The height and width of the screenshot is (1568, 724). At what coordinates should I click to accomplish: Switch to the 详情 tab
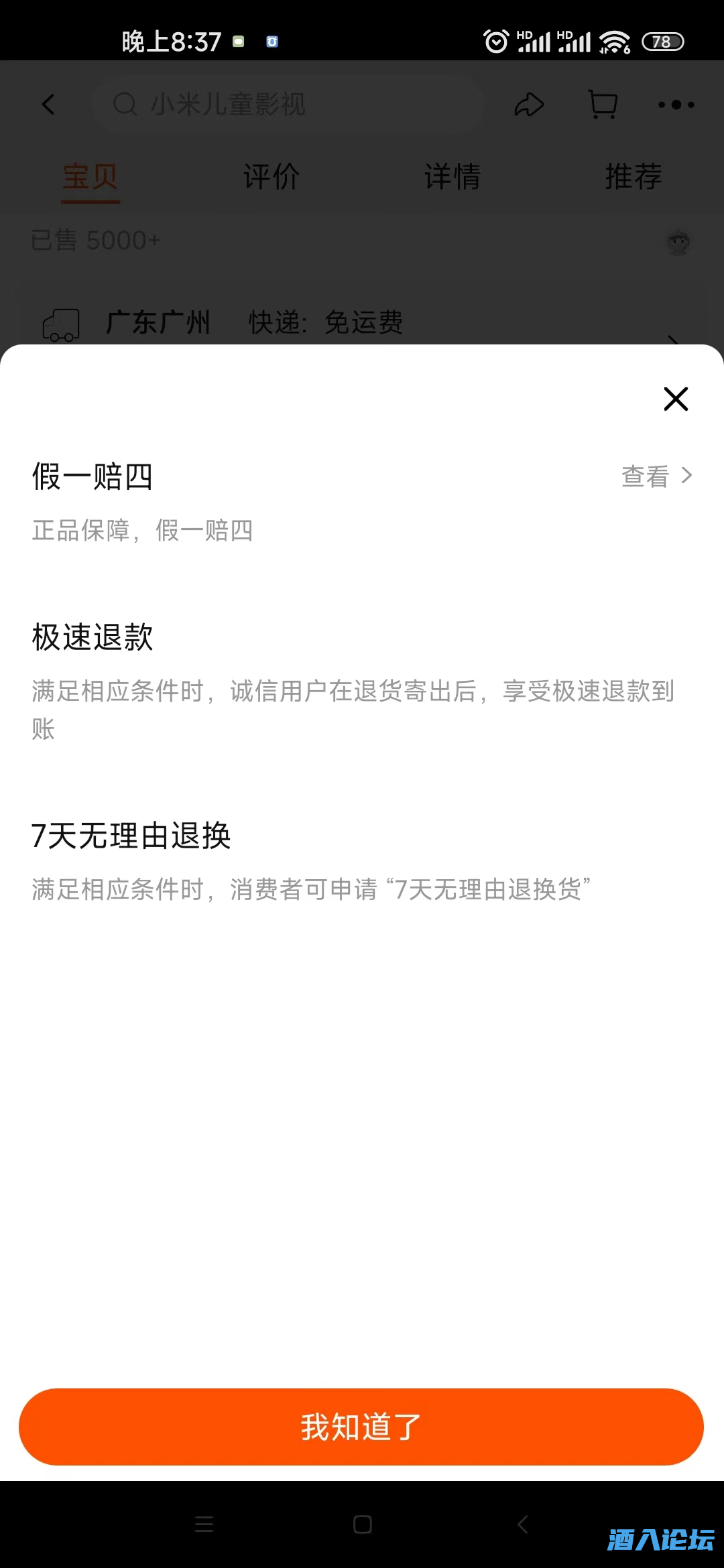coord(452,176)
